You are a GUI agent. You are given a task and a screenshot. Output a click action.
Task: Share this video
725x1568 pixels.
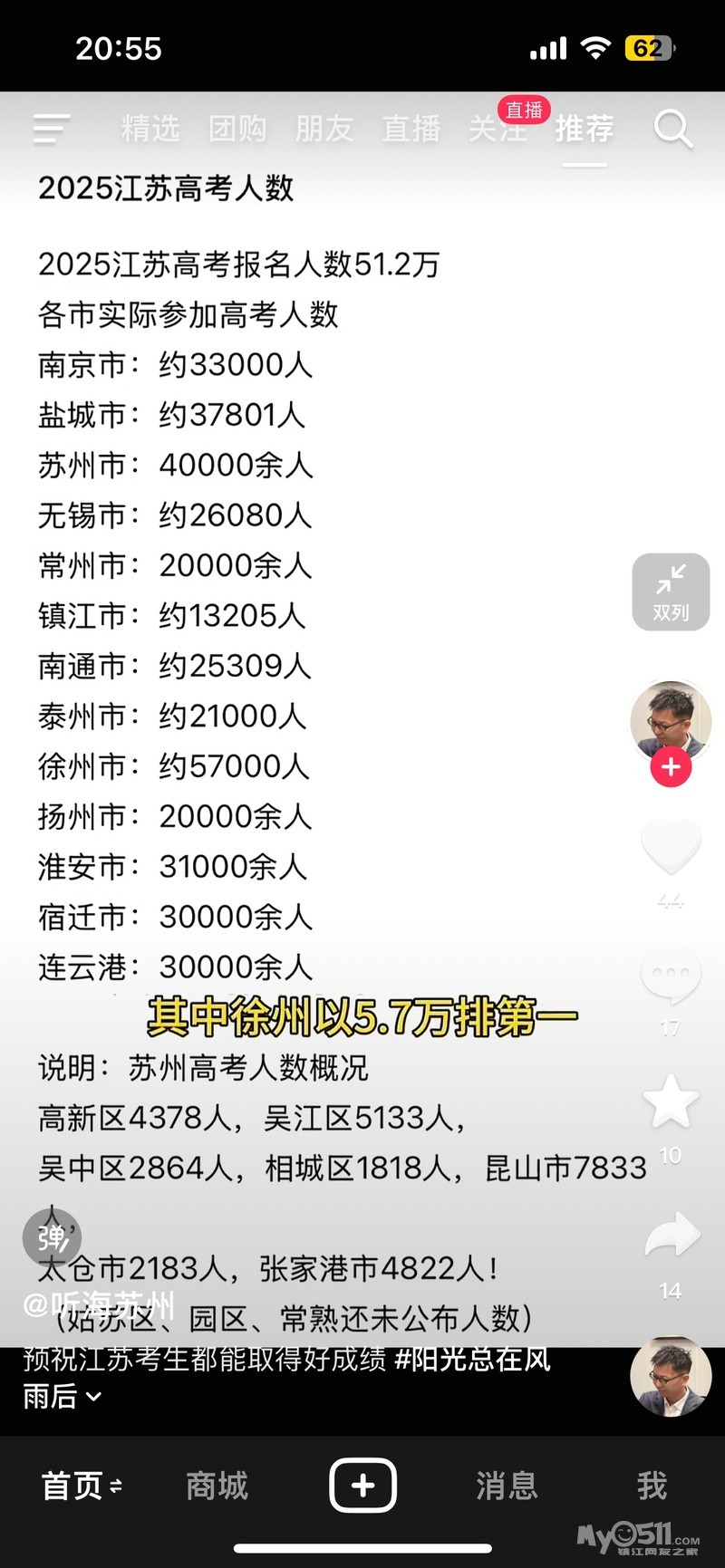pyautogui.click(x=671, y=1236)
